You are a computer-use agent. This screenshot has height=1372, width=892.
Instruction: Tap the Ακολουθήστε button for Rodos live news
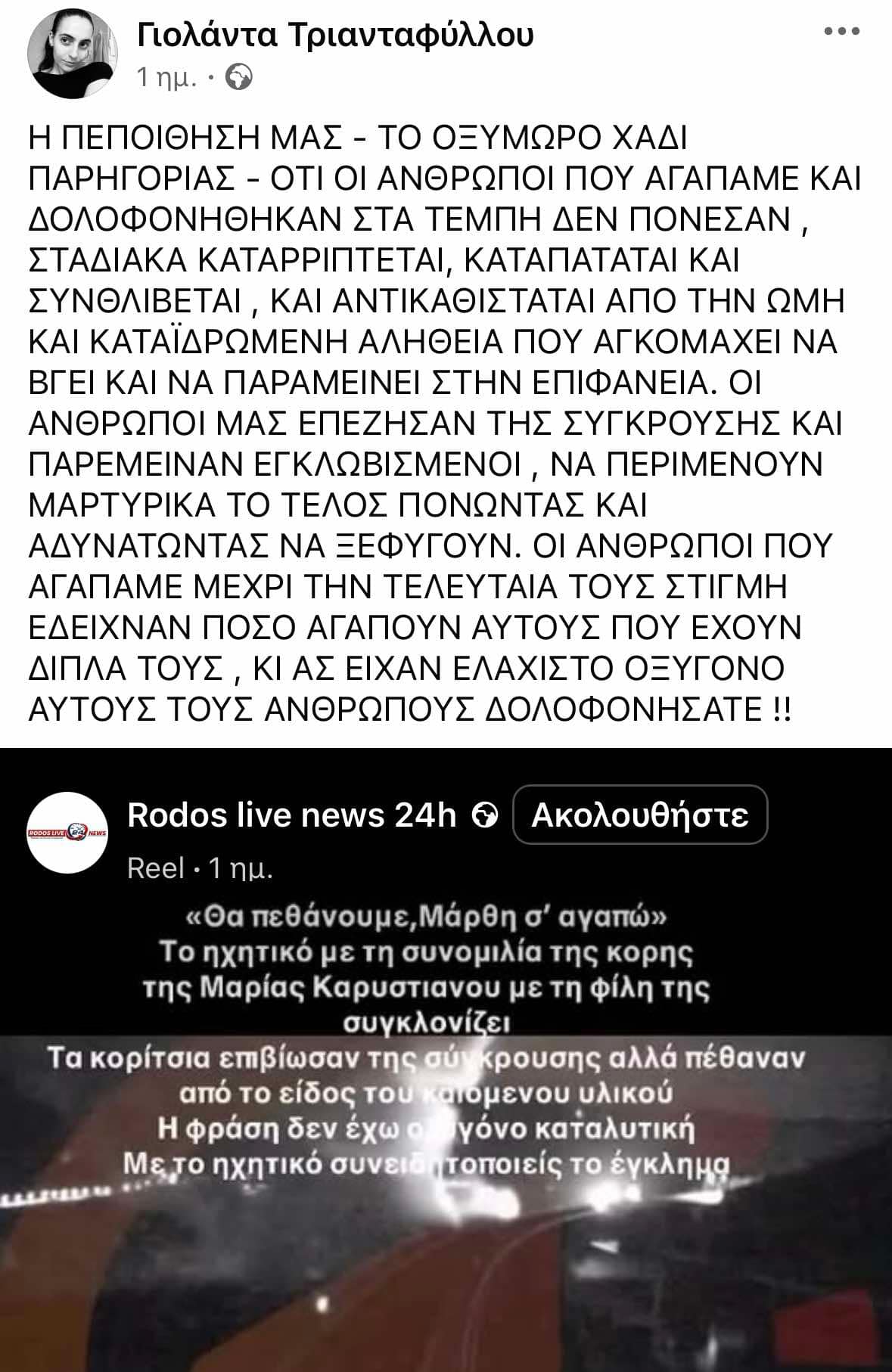point(639,815)
